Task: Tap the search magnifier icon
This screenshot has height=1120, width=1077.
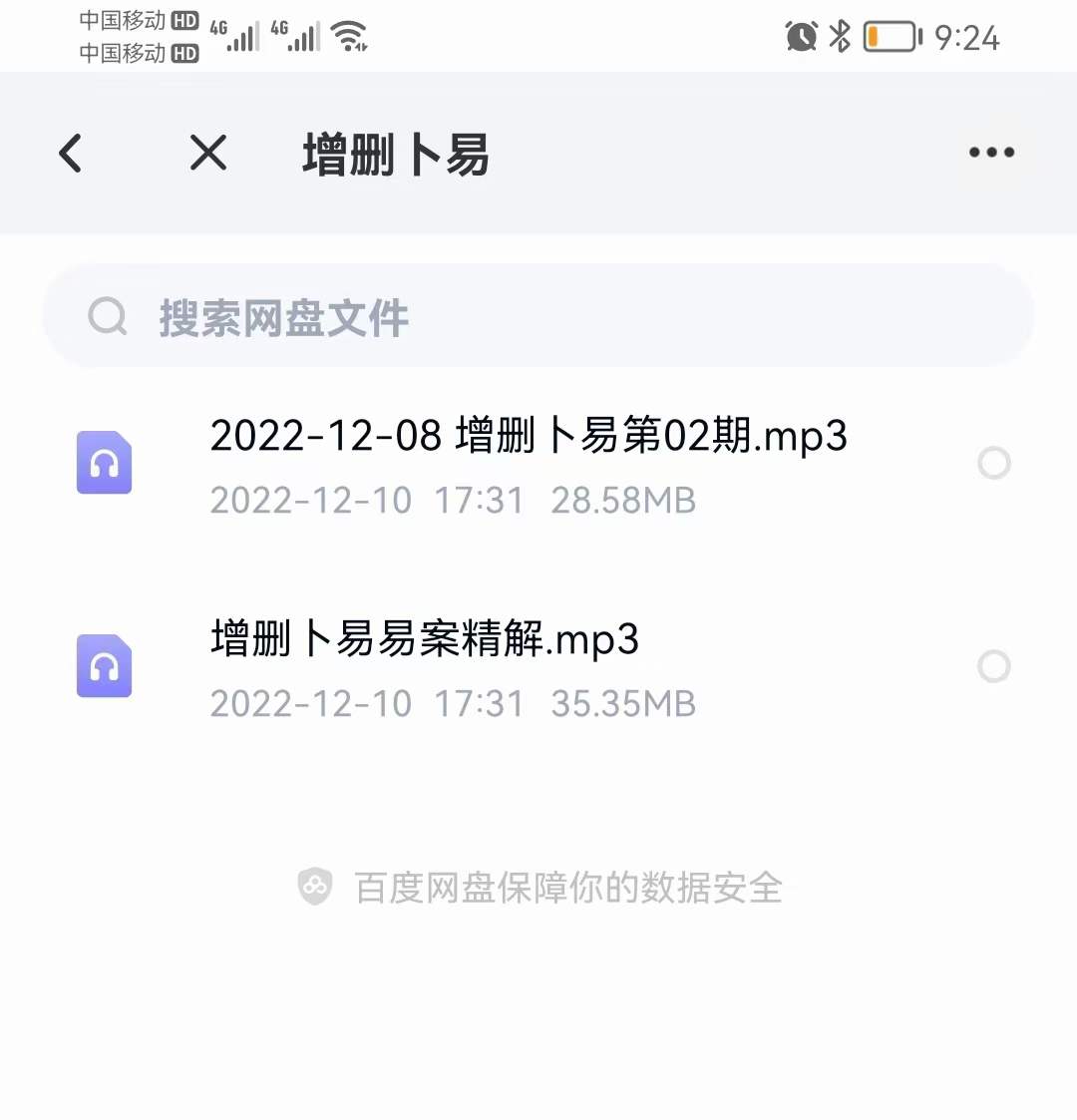Action: coord(106,316)
